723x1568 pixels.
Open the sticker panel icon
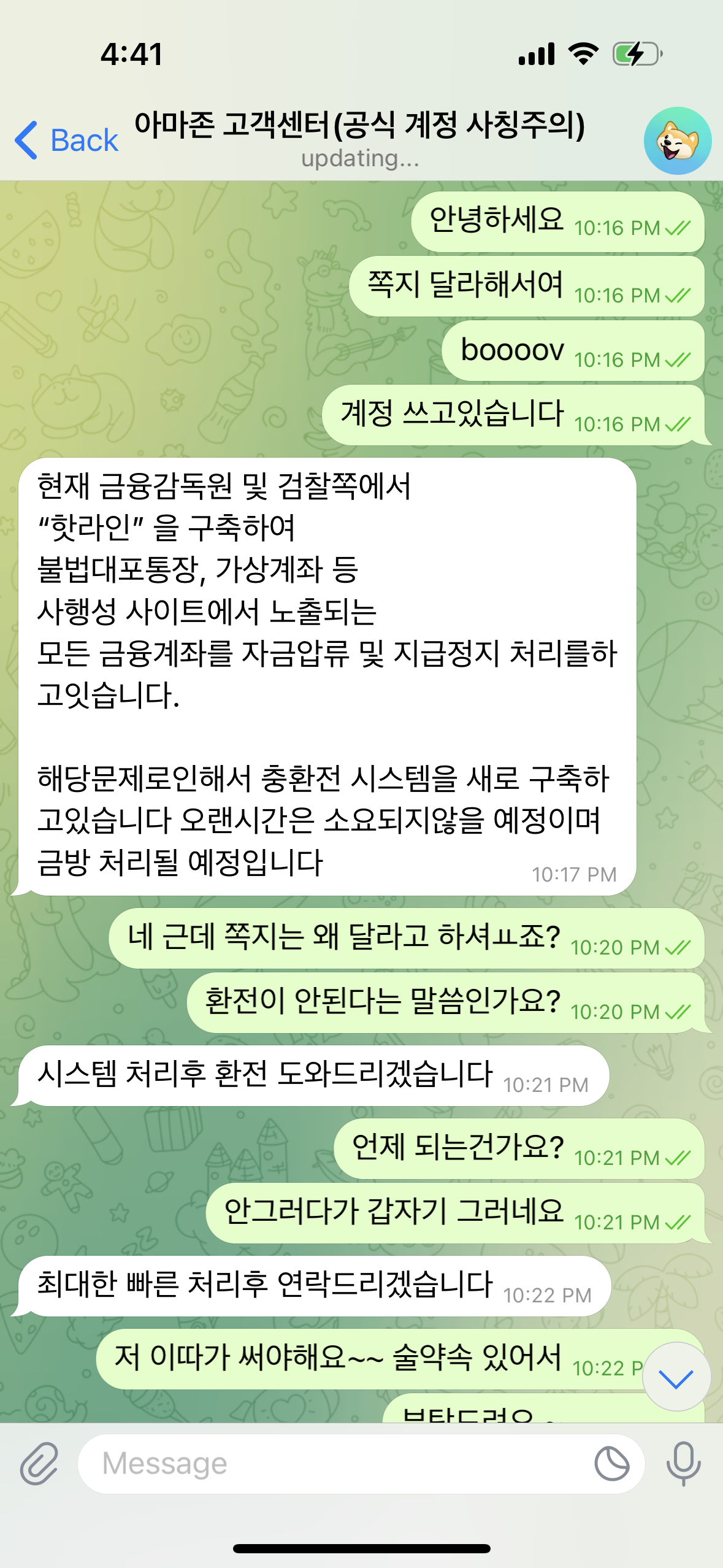611,1463
